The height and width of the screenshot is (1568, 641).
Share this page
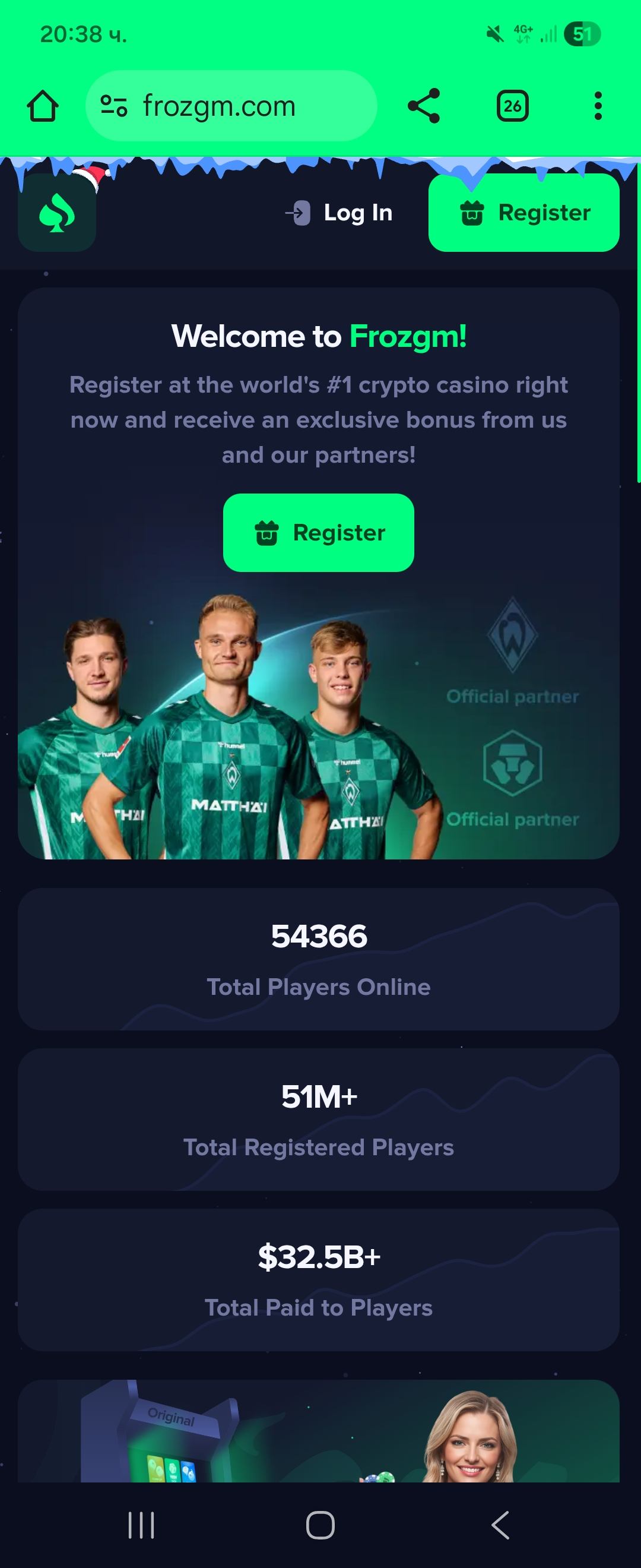(x=424, y=106)
